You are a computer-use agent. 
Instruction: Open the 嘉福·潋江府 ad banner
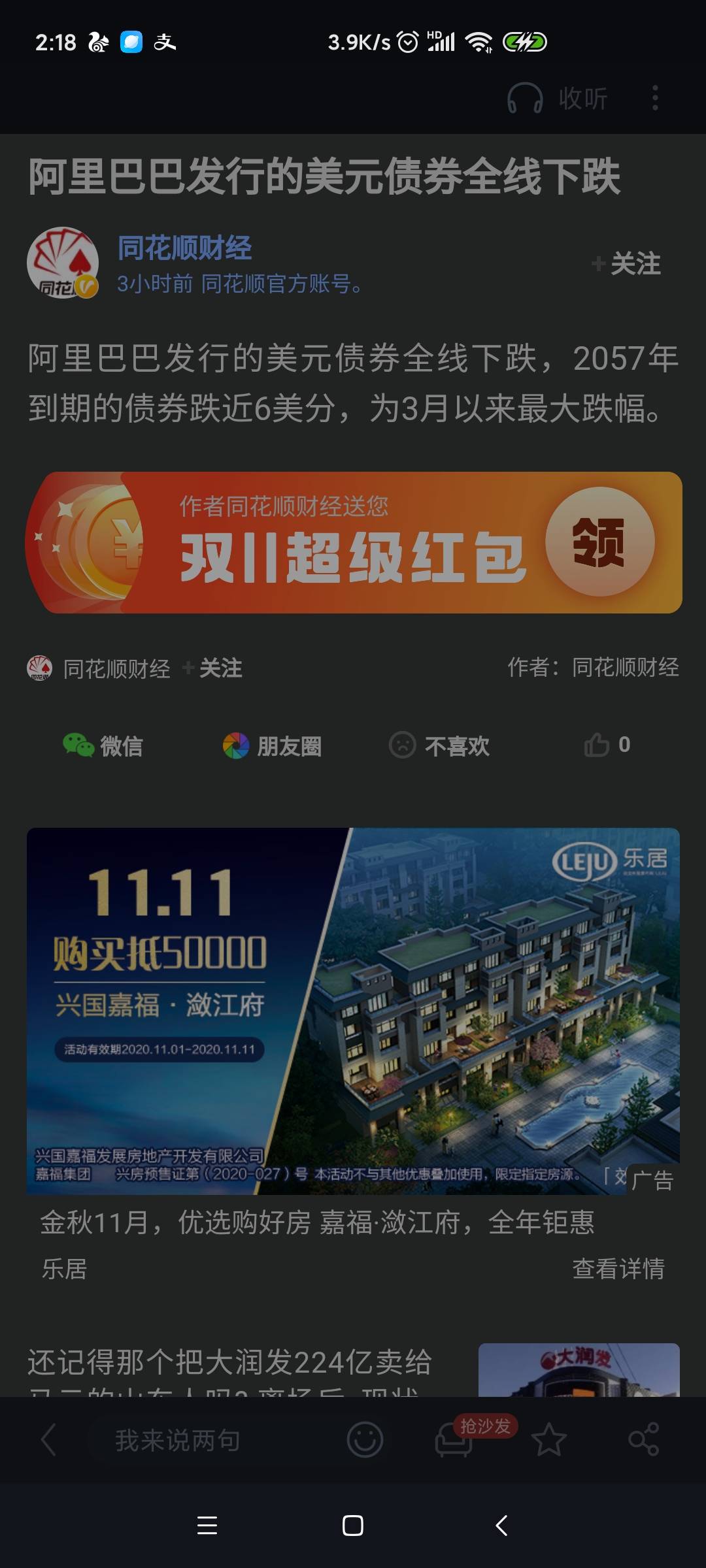point(353,1011)
